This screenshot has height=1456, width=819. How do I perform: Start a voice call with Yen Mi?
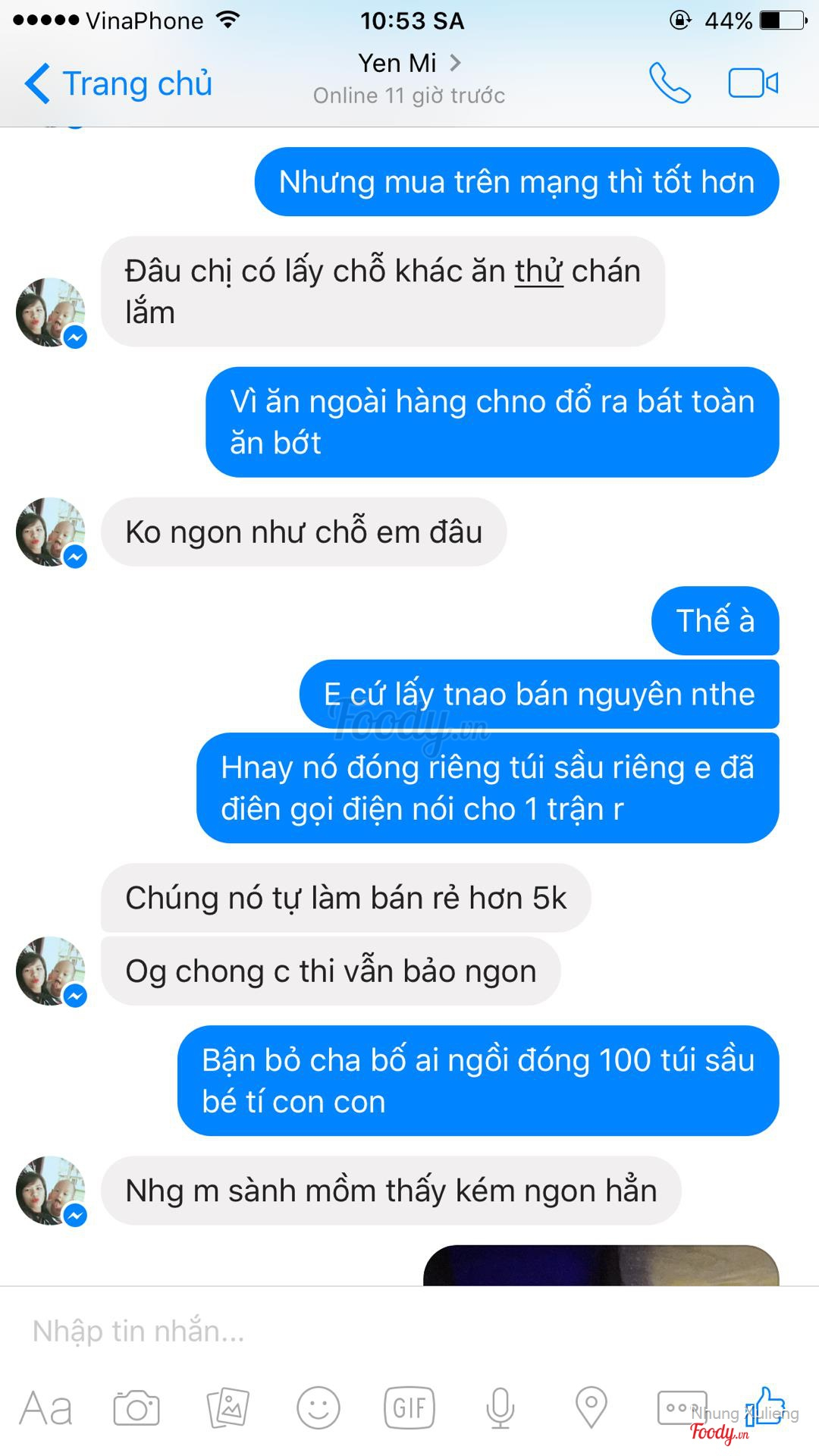670,83
